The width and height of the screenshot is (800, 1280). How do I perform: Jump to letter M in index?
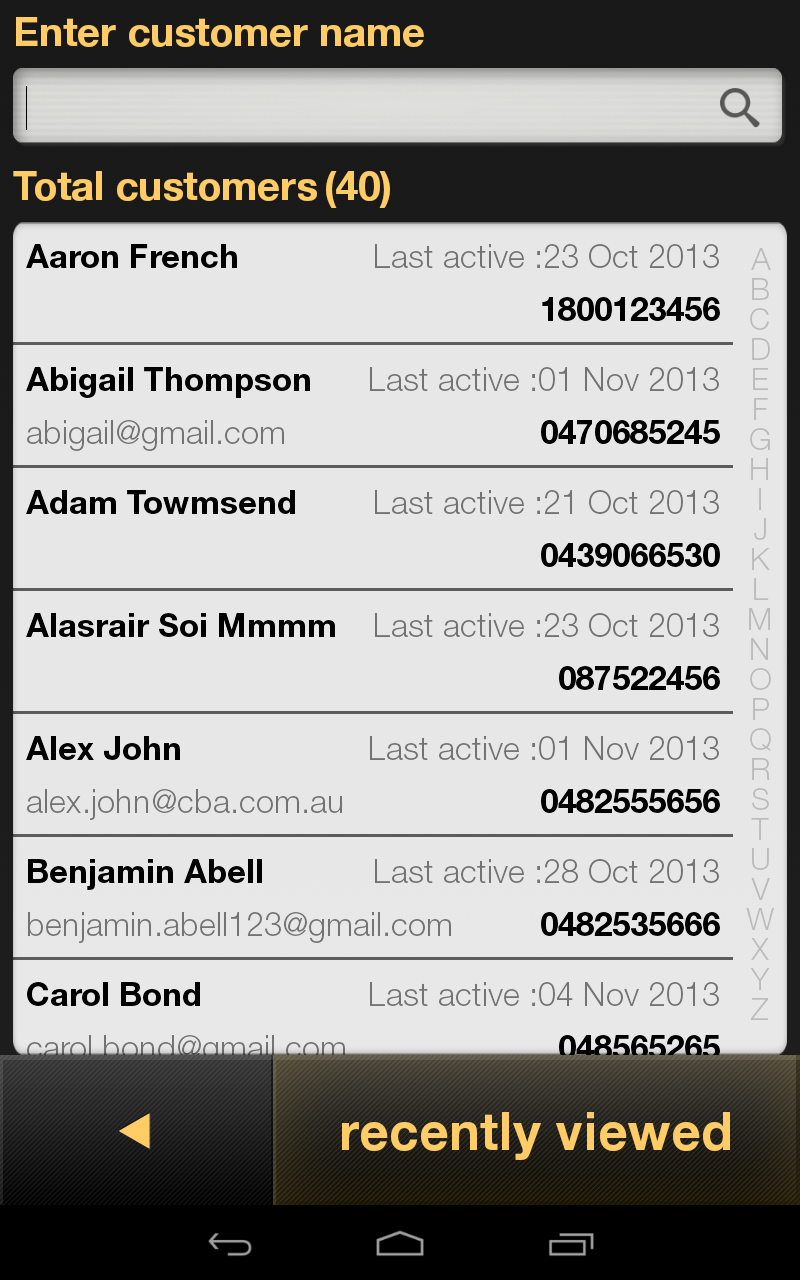(760, 619)
